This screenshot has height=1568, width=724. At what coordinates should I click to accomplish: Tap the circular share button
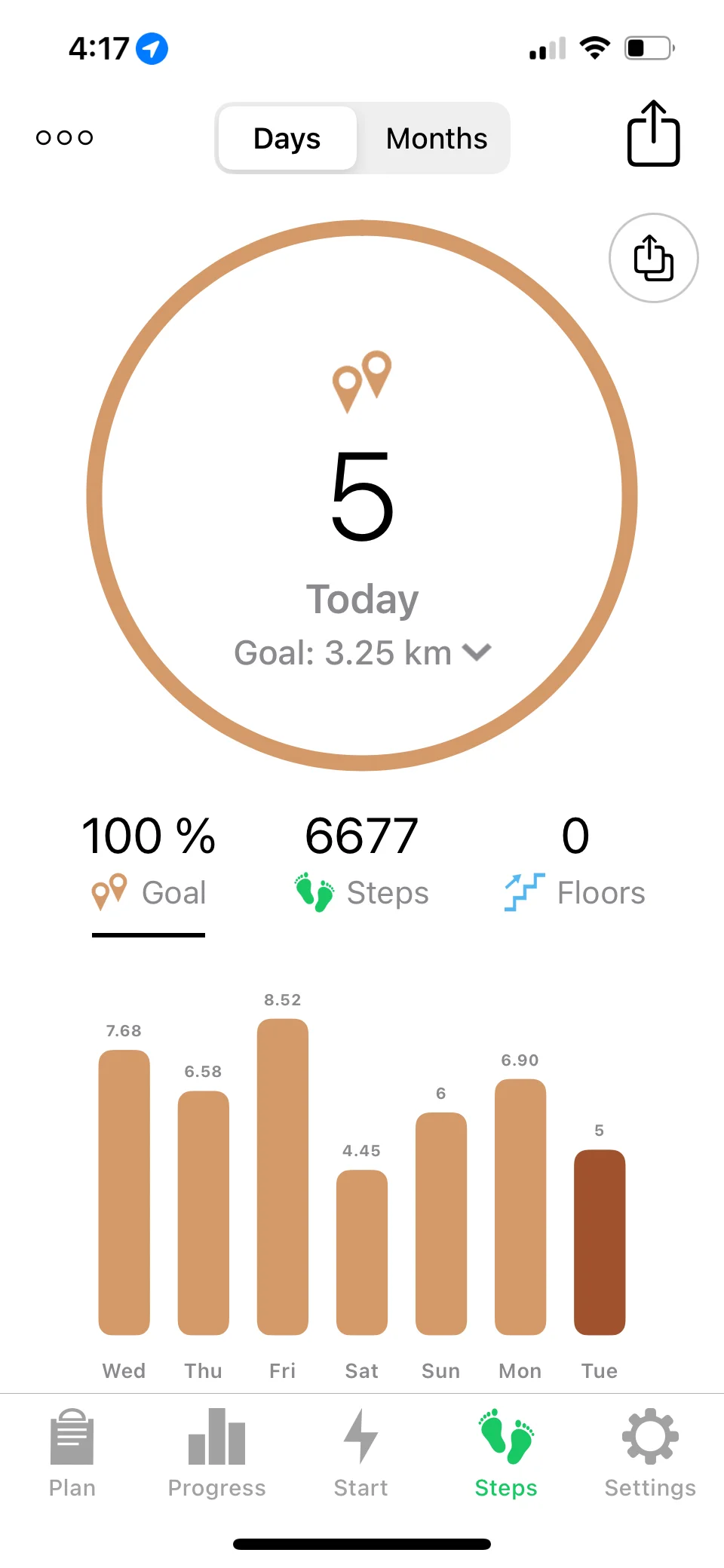tap(653, 258)
